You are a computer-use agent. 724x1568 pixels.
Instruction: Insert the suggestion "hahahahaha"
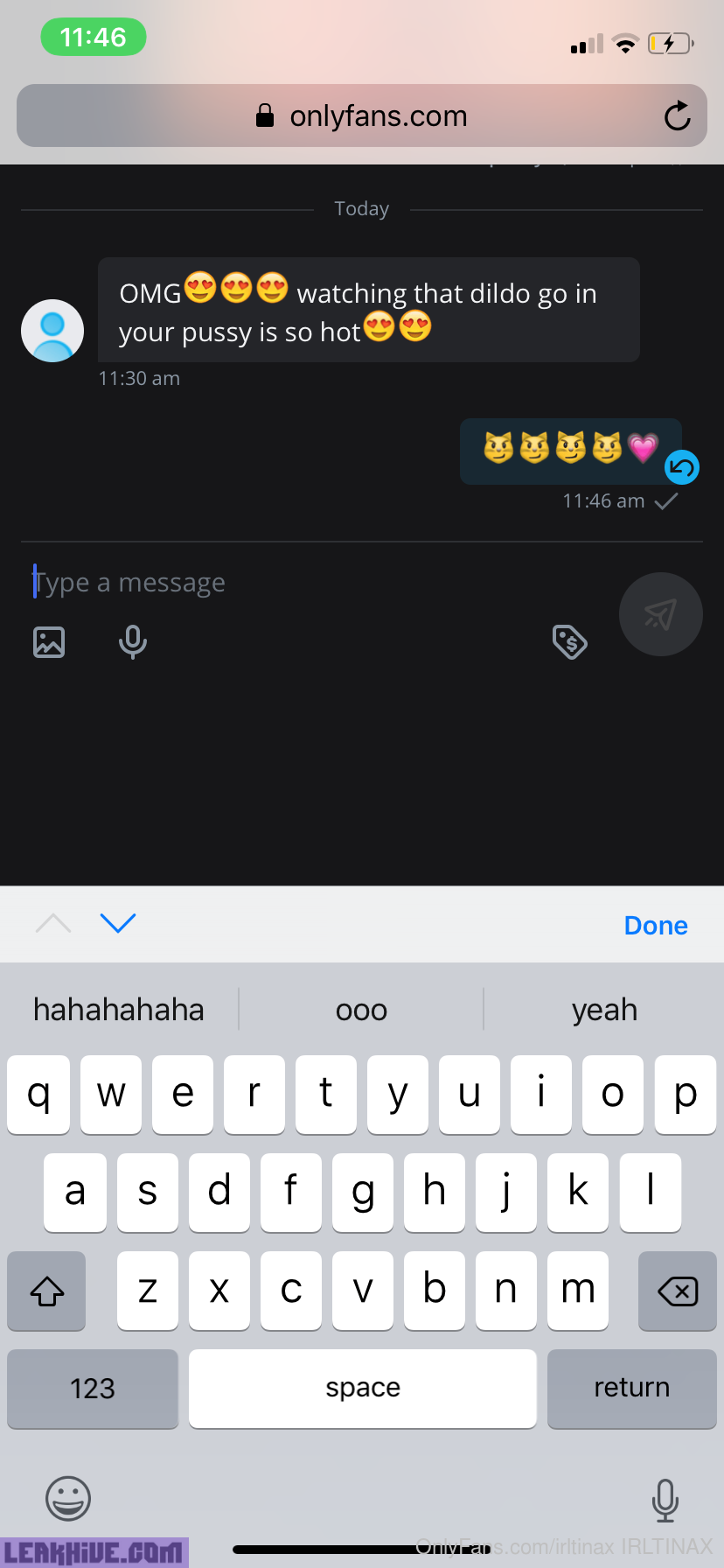[x=119, y=1010]
